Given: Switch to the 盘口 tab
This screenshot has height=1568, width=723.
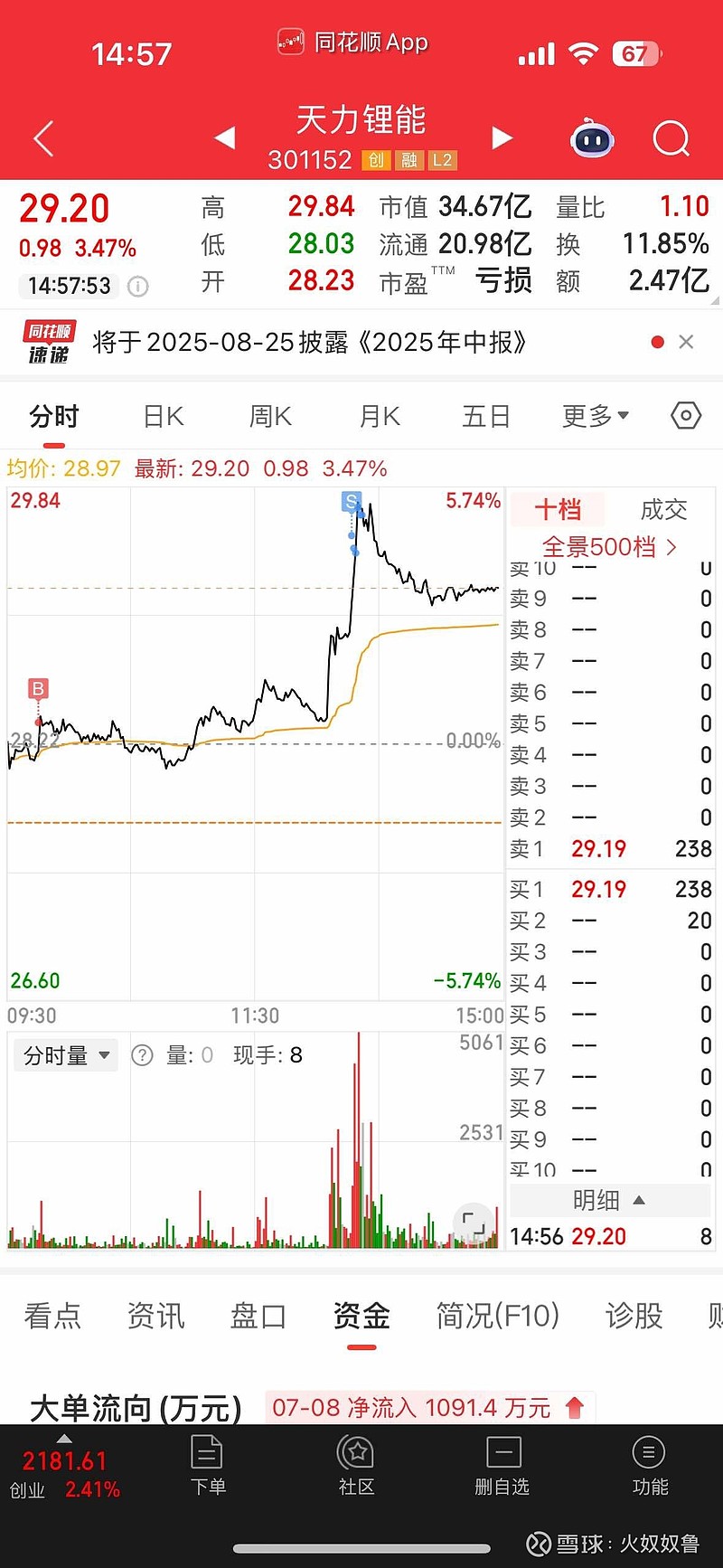Looking at the screenshot, I should [258, 1316].
